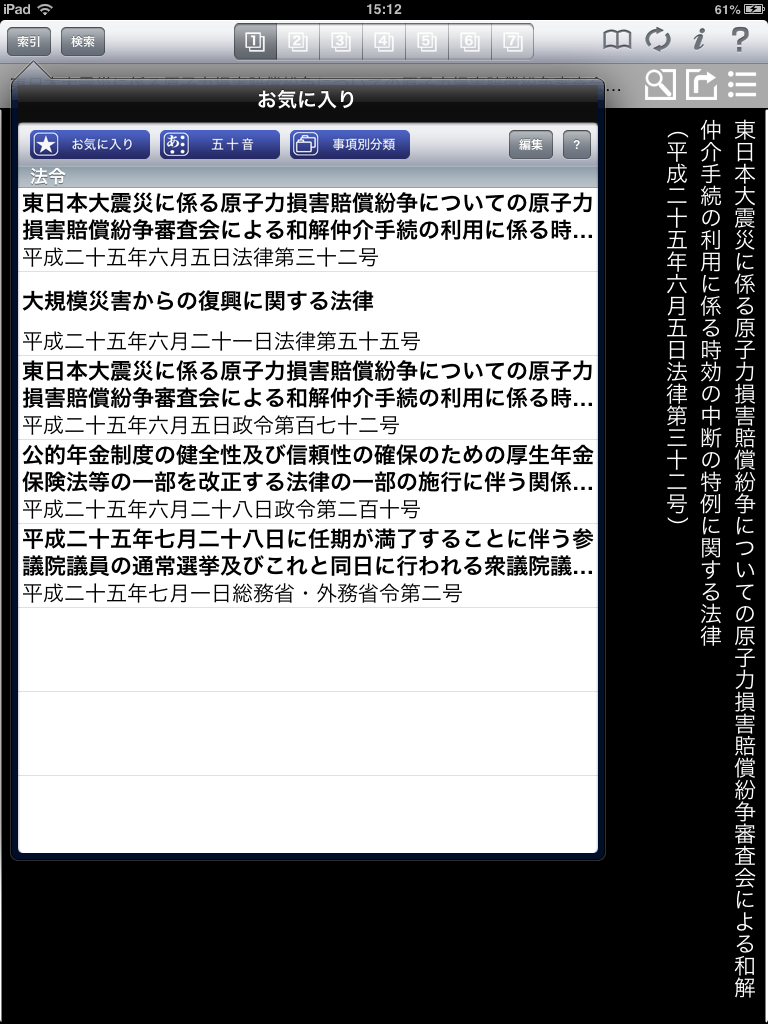768x1024 pixels.
Task: Open in-document search magnifier icon
Action: tap(659, 85)
